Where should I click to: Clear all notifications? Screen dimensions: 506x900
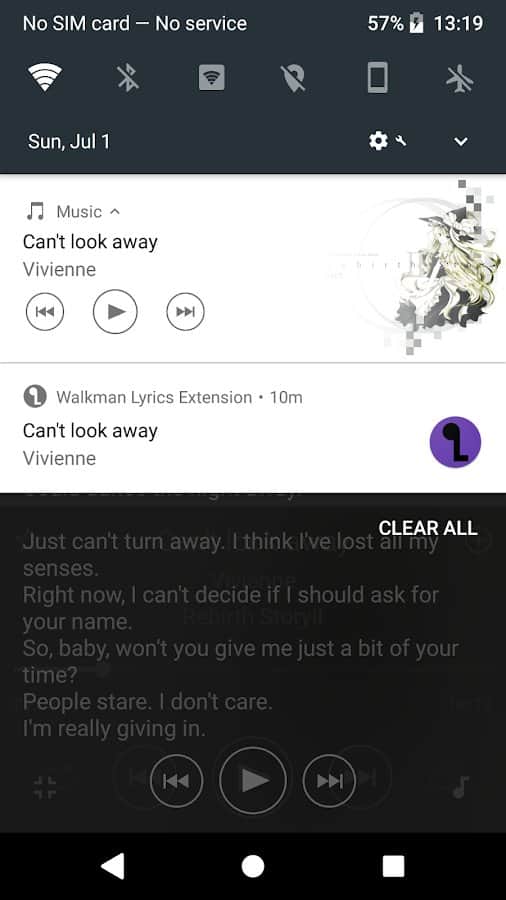pos(428,527)
